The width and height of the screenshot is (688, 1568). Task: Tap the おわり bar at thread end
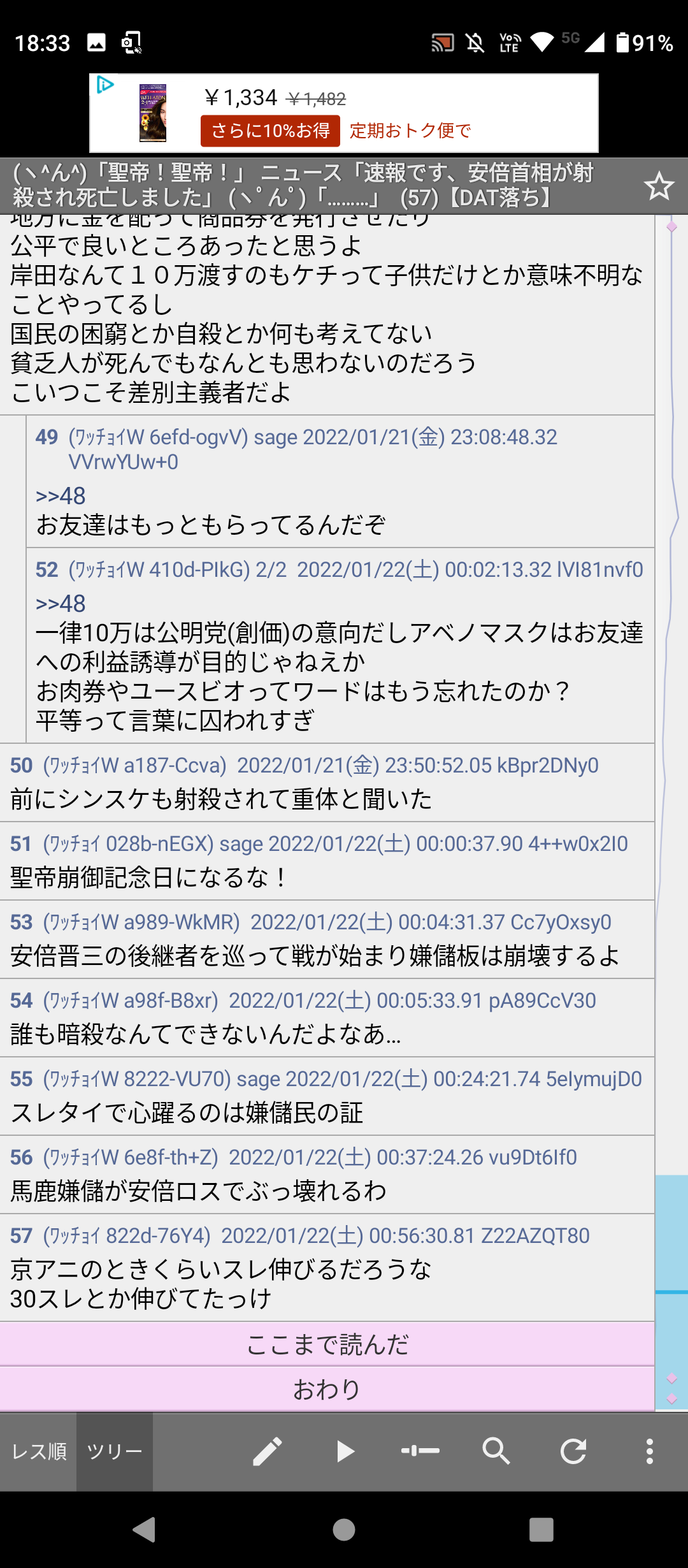pyautogui.click(x=327, y=1389)
